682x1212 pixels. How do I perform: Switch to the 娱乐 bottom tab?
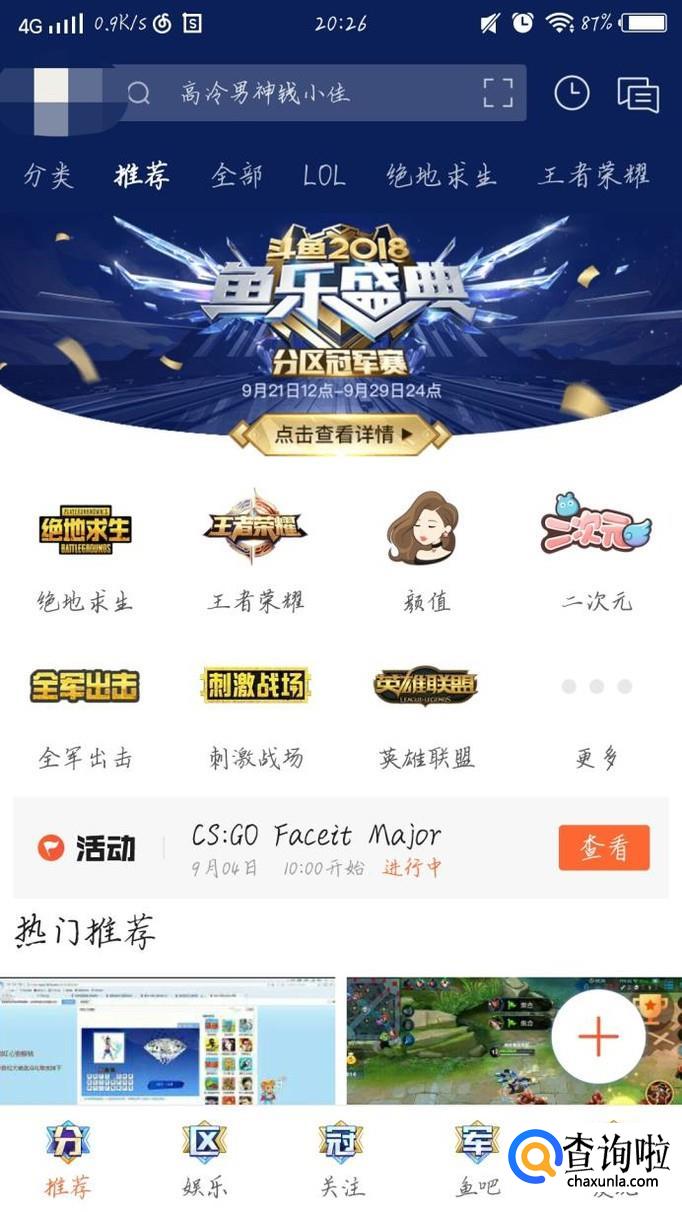205,1160
